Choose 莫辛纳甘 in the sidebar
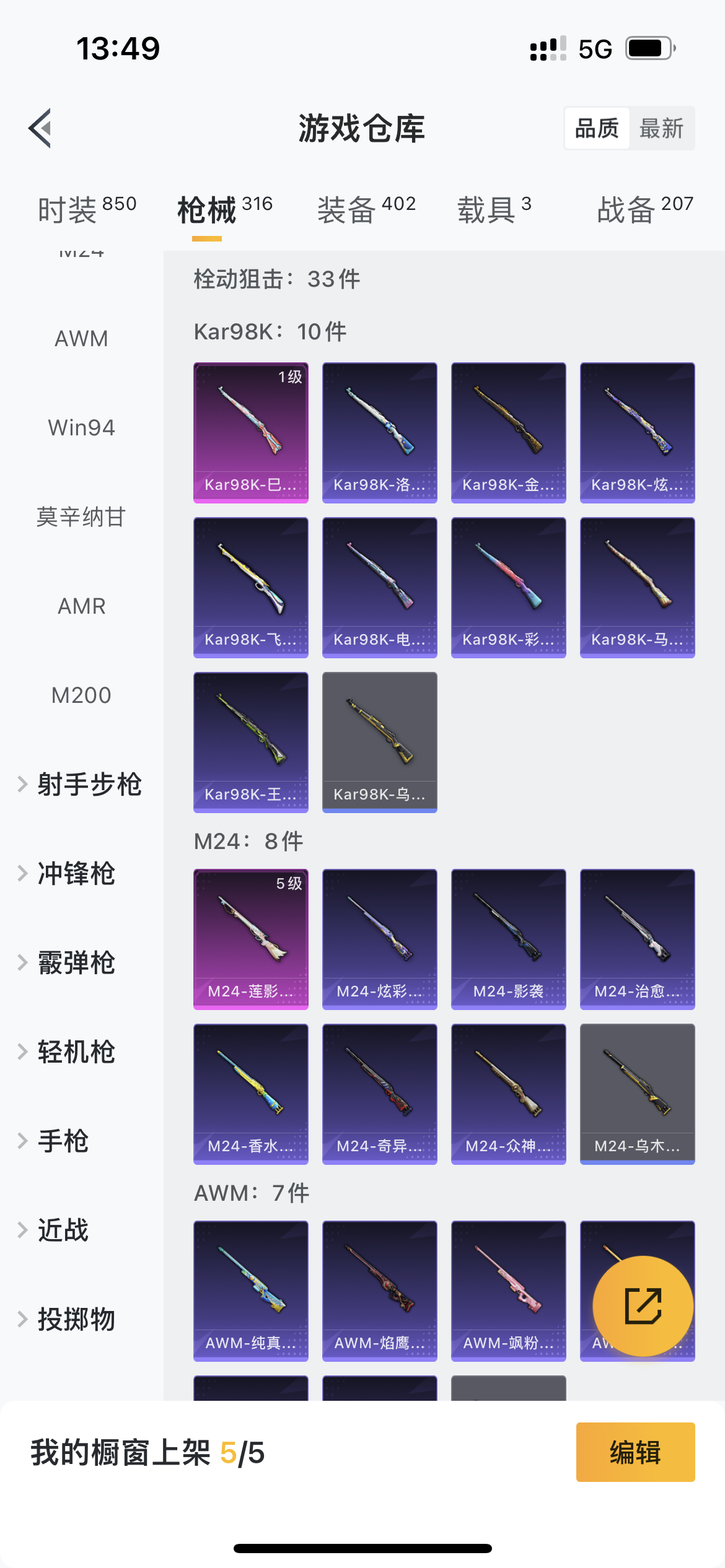This screenshot has width=725, height=1568. coord(81,517)
